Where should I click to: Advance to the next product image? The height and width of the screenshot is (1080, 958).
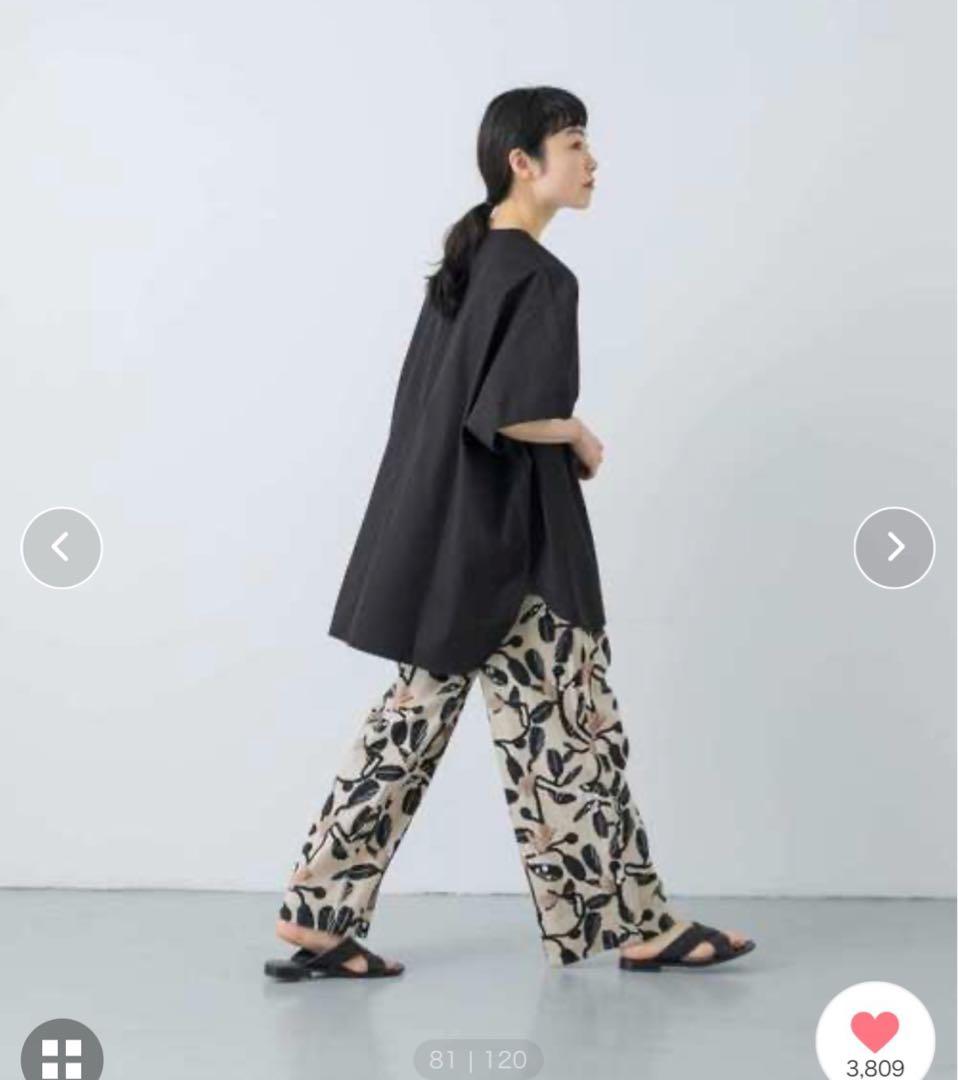894,547
